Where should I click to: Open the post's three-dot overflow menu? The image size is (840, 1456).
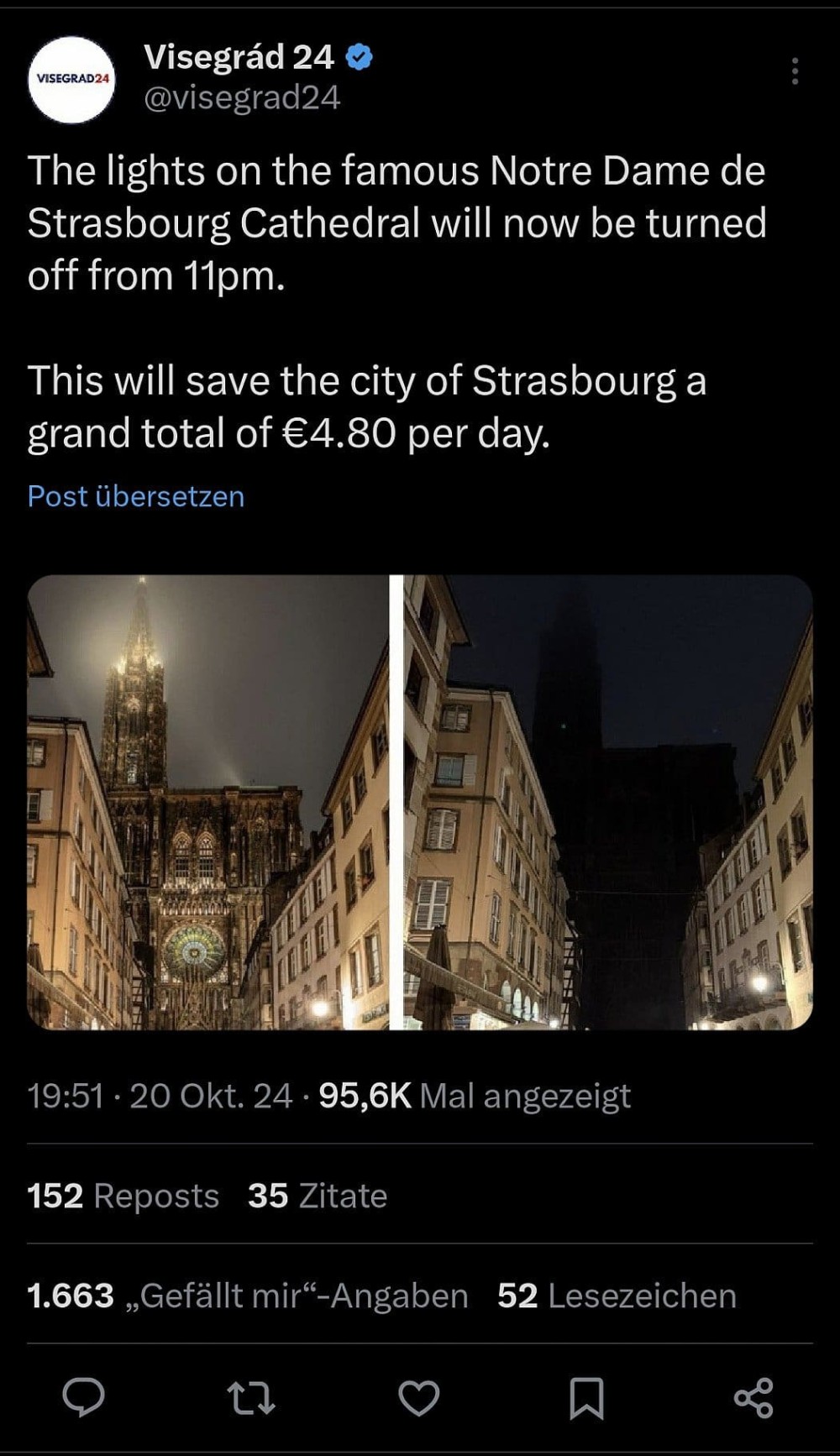(x=794, y=71)
